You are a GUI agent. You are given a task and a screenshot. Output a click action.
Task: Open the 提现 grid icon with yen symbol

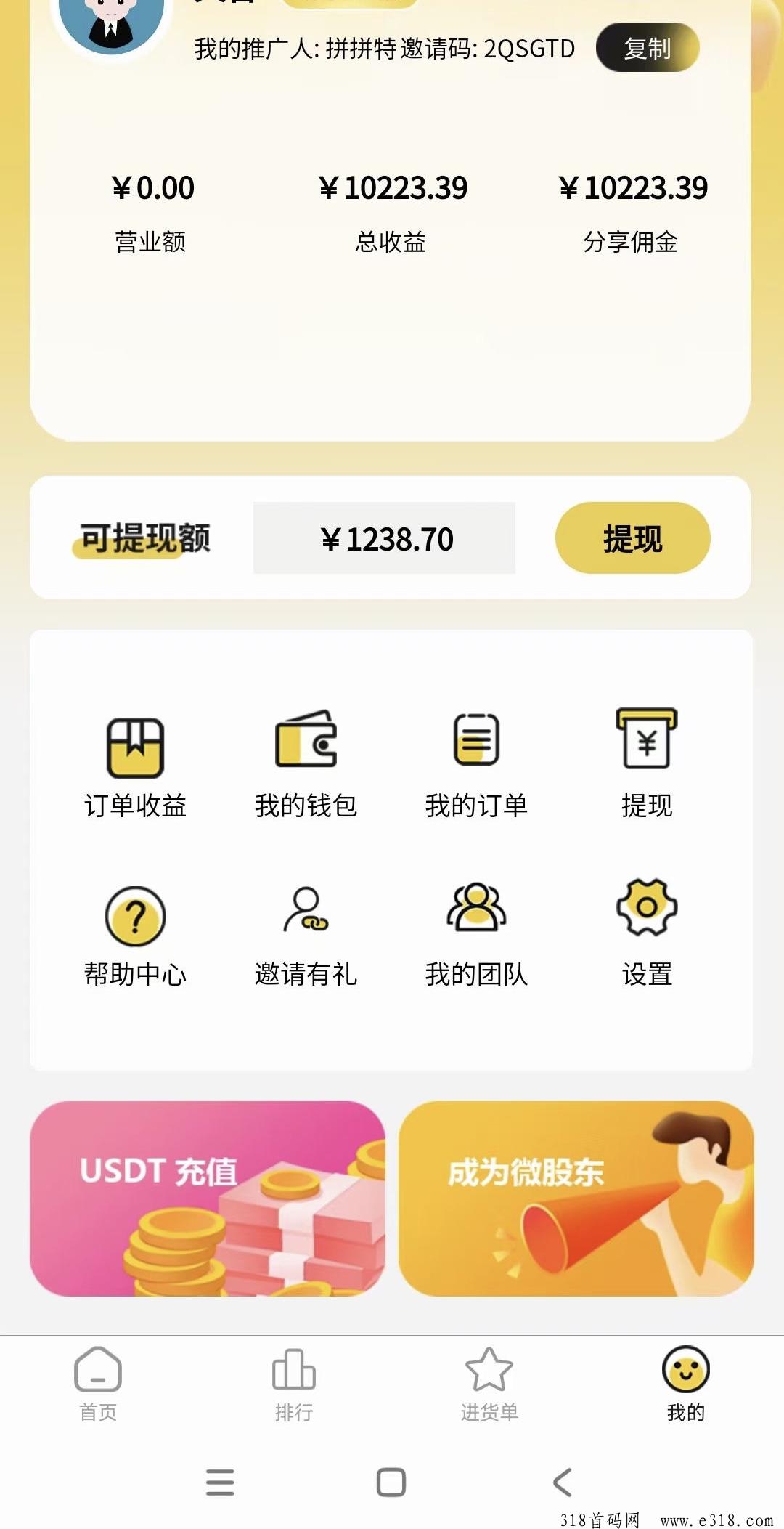(647, 766)
